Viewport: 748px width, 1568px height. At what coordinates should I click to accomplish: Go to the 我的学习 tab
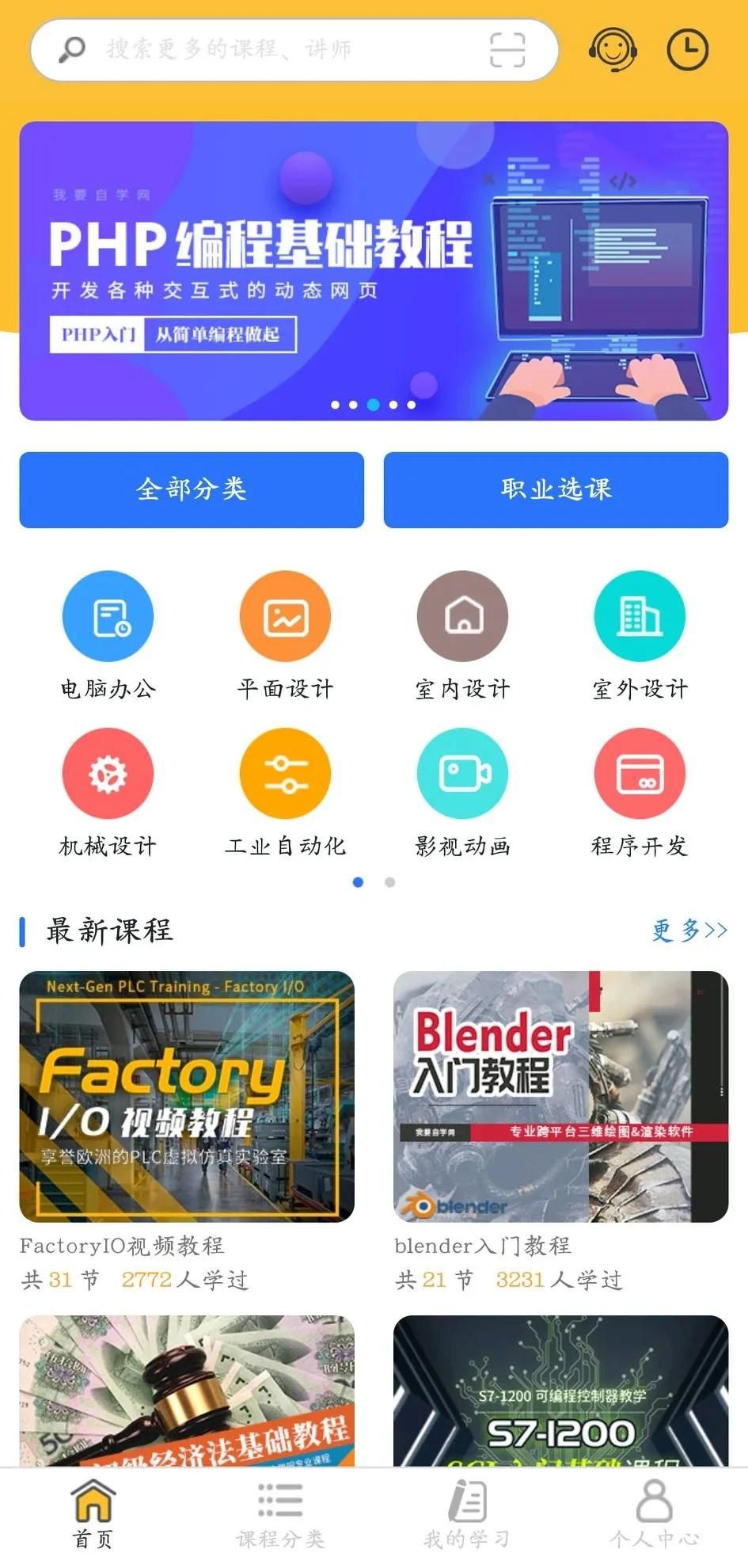tap(467, 1515)
